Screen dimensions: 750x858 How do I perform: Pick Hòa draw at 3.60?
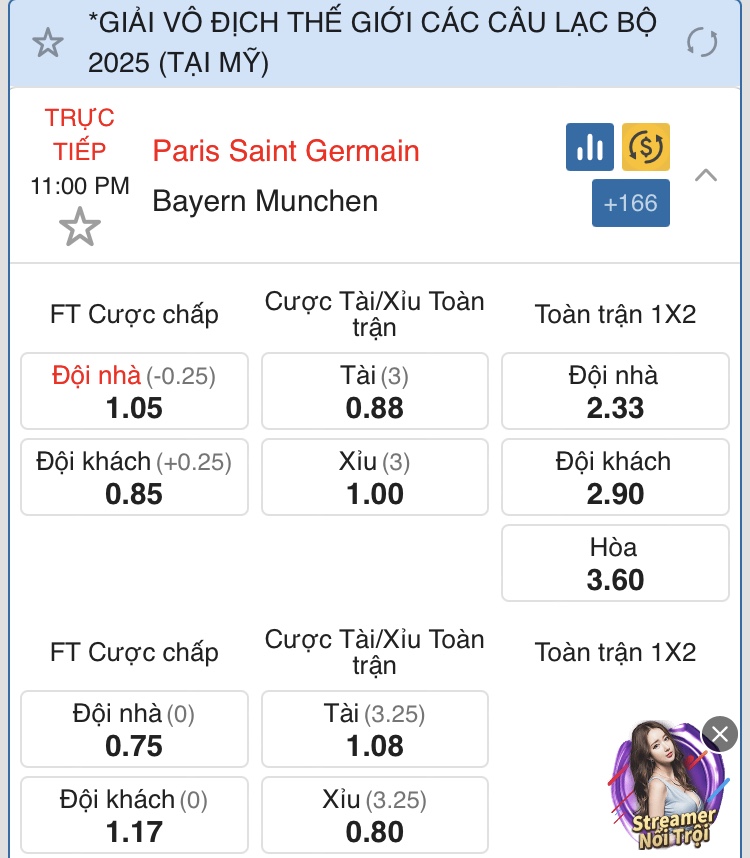pyautogui.click(x=615, y=563)
